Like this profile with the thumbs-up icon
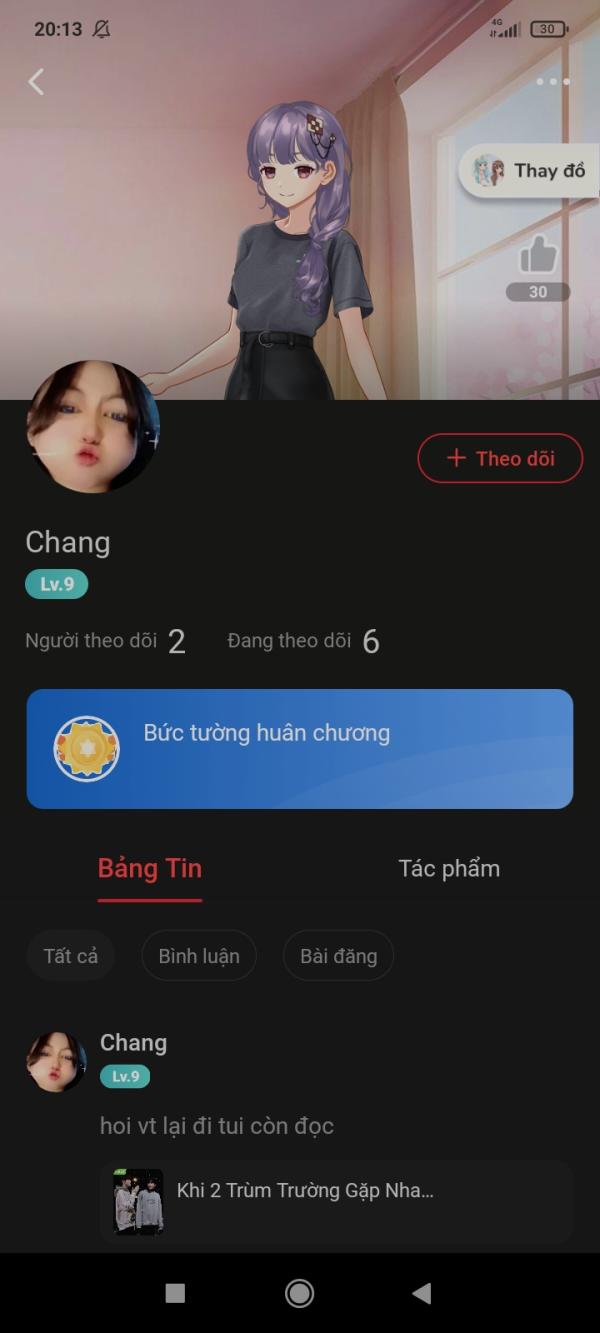600x1333 pixels. tap(538, 256)
